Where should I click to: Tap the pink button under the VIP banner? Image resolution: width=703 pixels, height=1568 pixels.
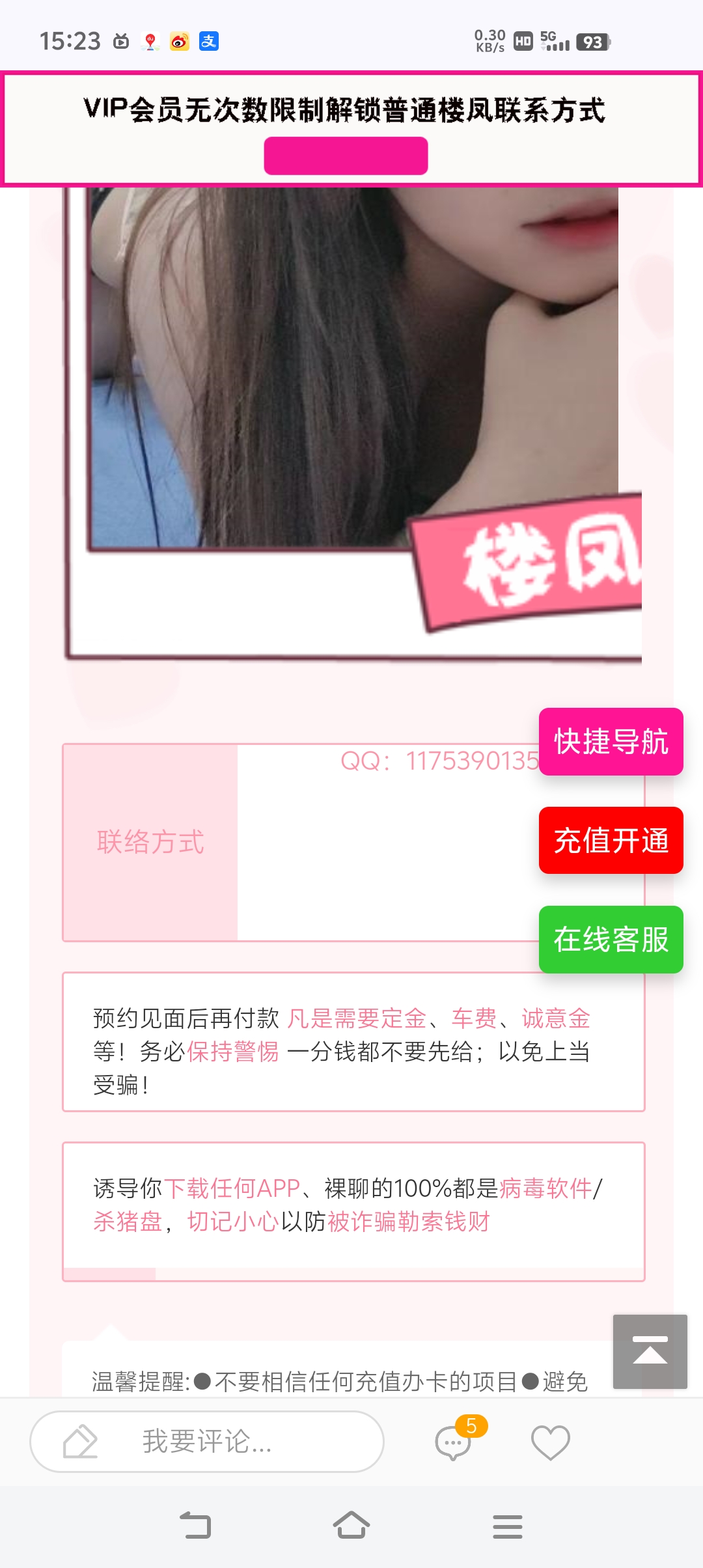coord(346,156)
